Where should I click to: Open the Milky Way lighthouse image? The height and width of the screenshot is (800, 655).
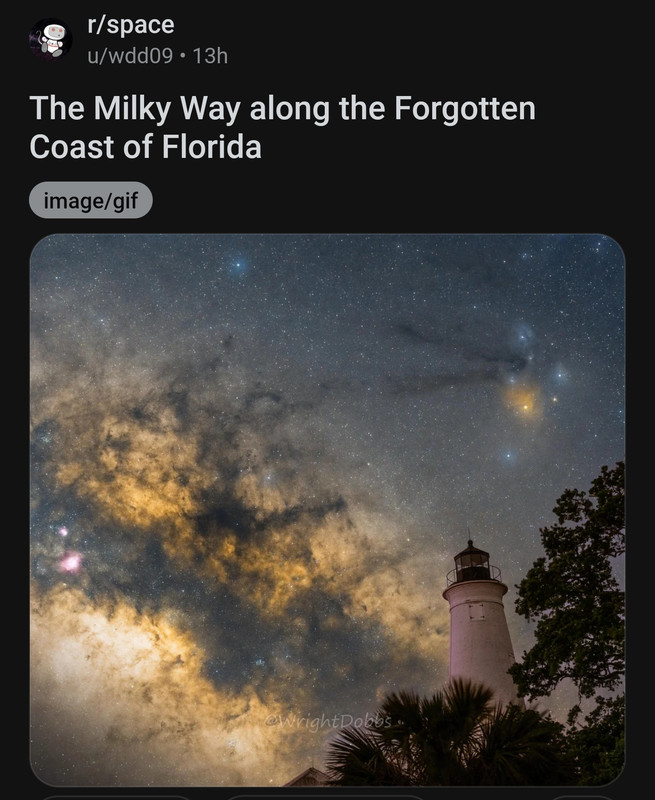click(x=327, y=508)
